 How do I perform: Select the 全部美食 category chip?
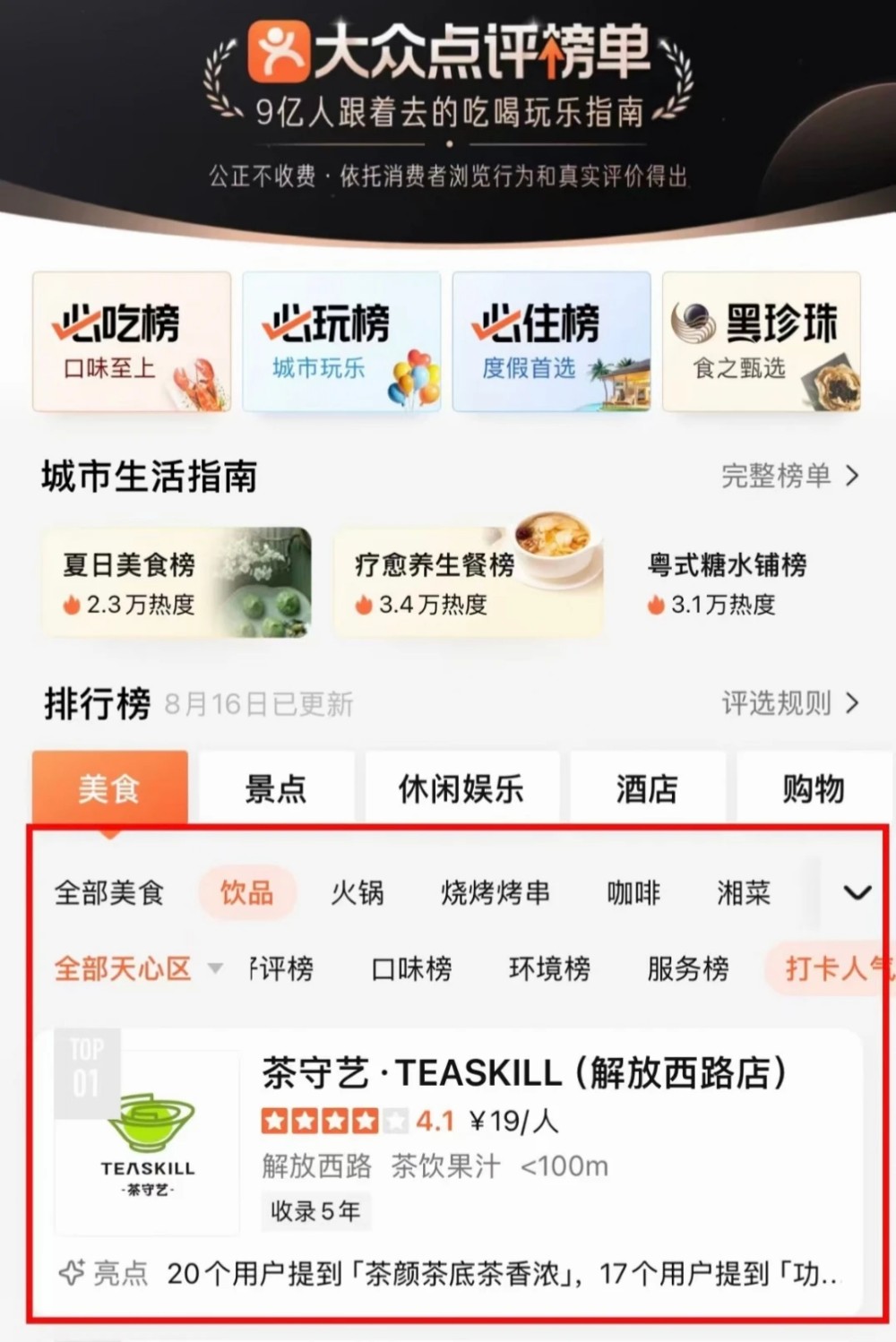point(109,892)
